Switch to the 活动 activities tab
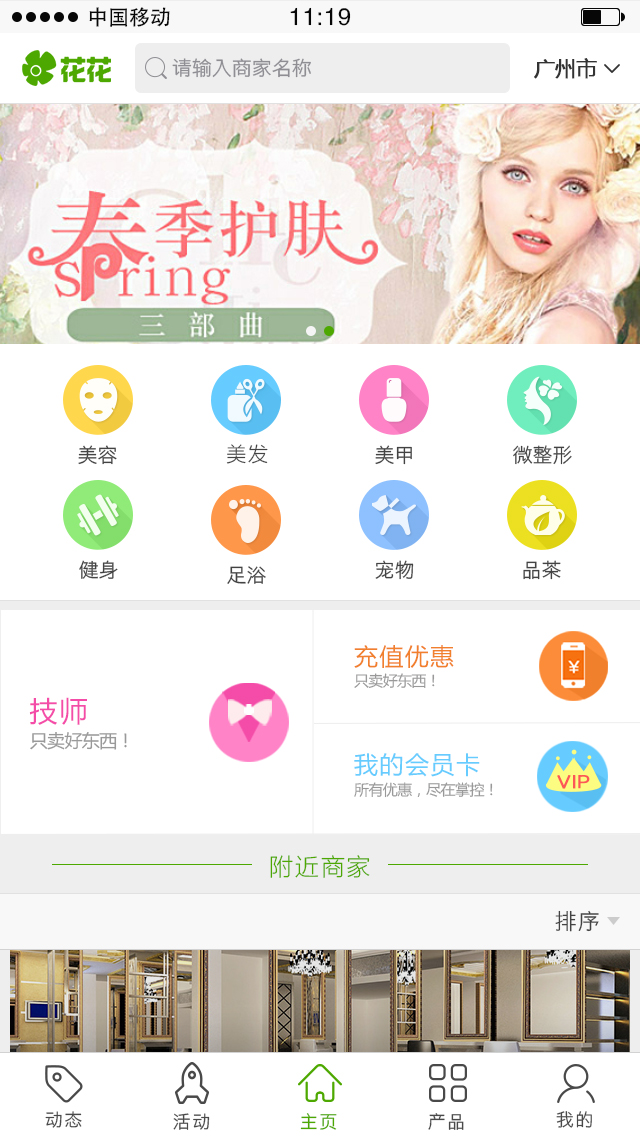The height and width of the screenshot is (1136, 640). pyautogui.click(x=192, y=1096)
